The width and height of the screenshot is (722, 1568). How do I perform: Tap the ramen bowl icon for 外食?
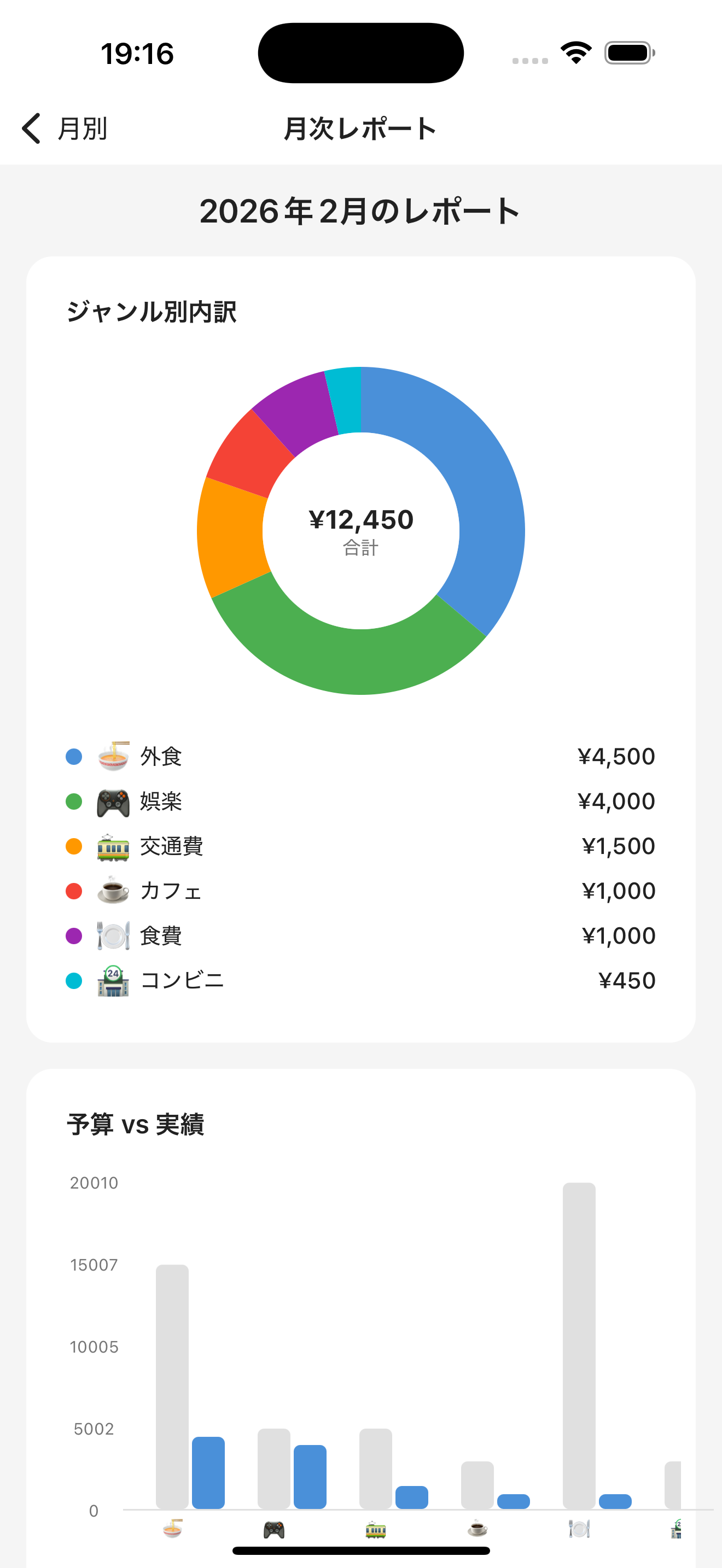pyautogui.click(x=112, y=757)
